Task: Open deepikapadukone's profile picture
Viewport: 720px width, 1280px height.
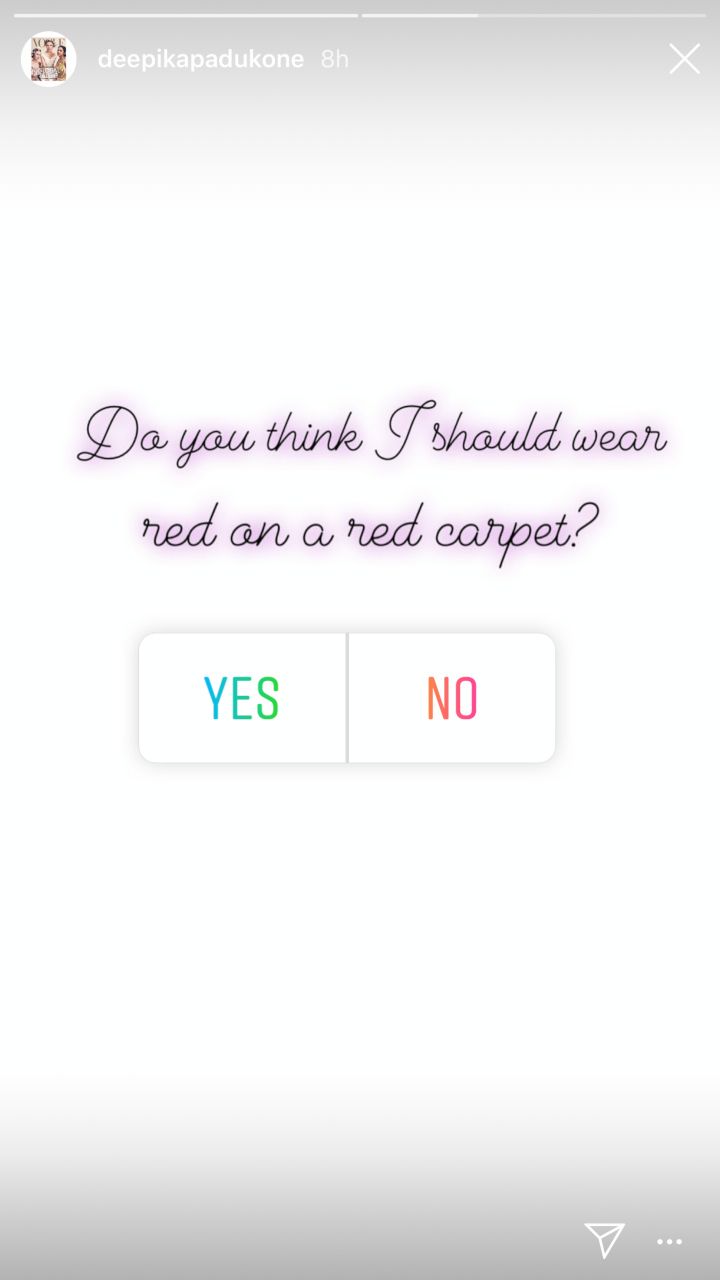Action: click(x=49, y=59)
